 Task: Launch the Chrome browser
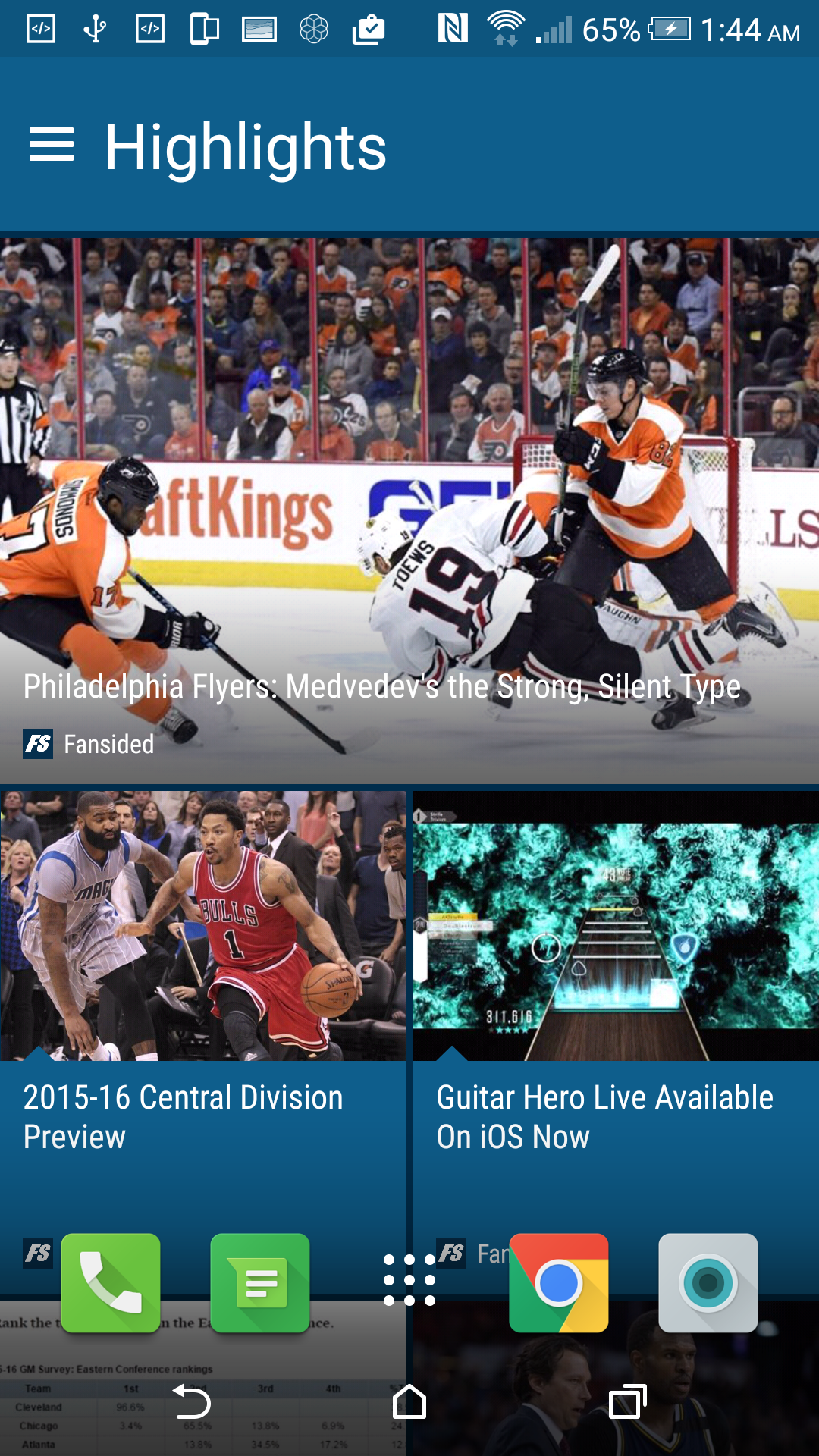559,1283
